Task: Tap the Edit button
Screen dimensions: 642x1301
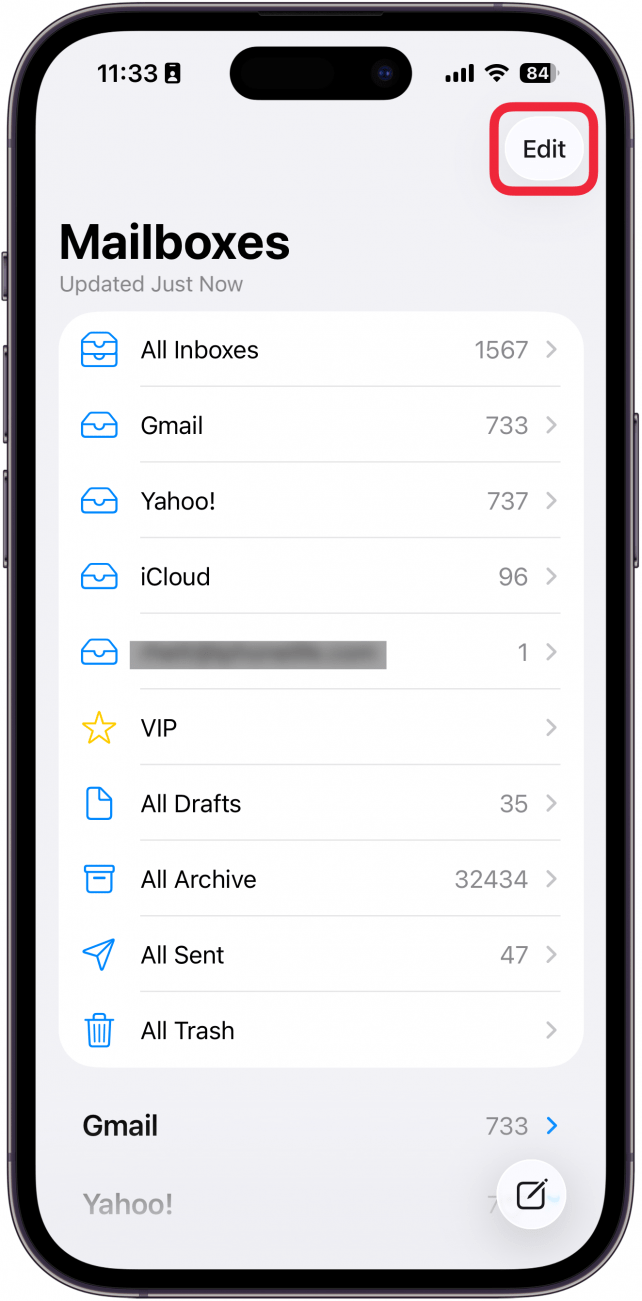Action: click(x=544, y=149)
